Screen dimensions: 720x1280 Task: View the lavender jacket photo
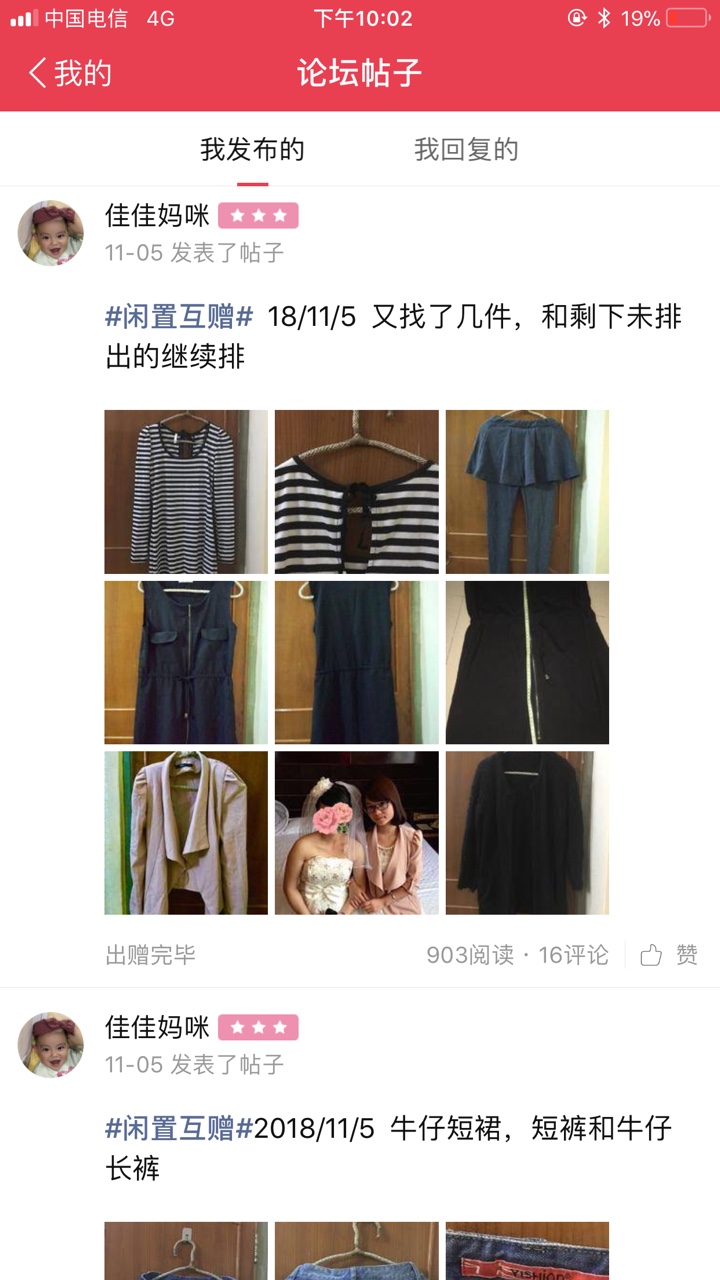pyautogui.click(x=186, y=833)
